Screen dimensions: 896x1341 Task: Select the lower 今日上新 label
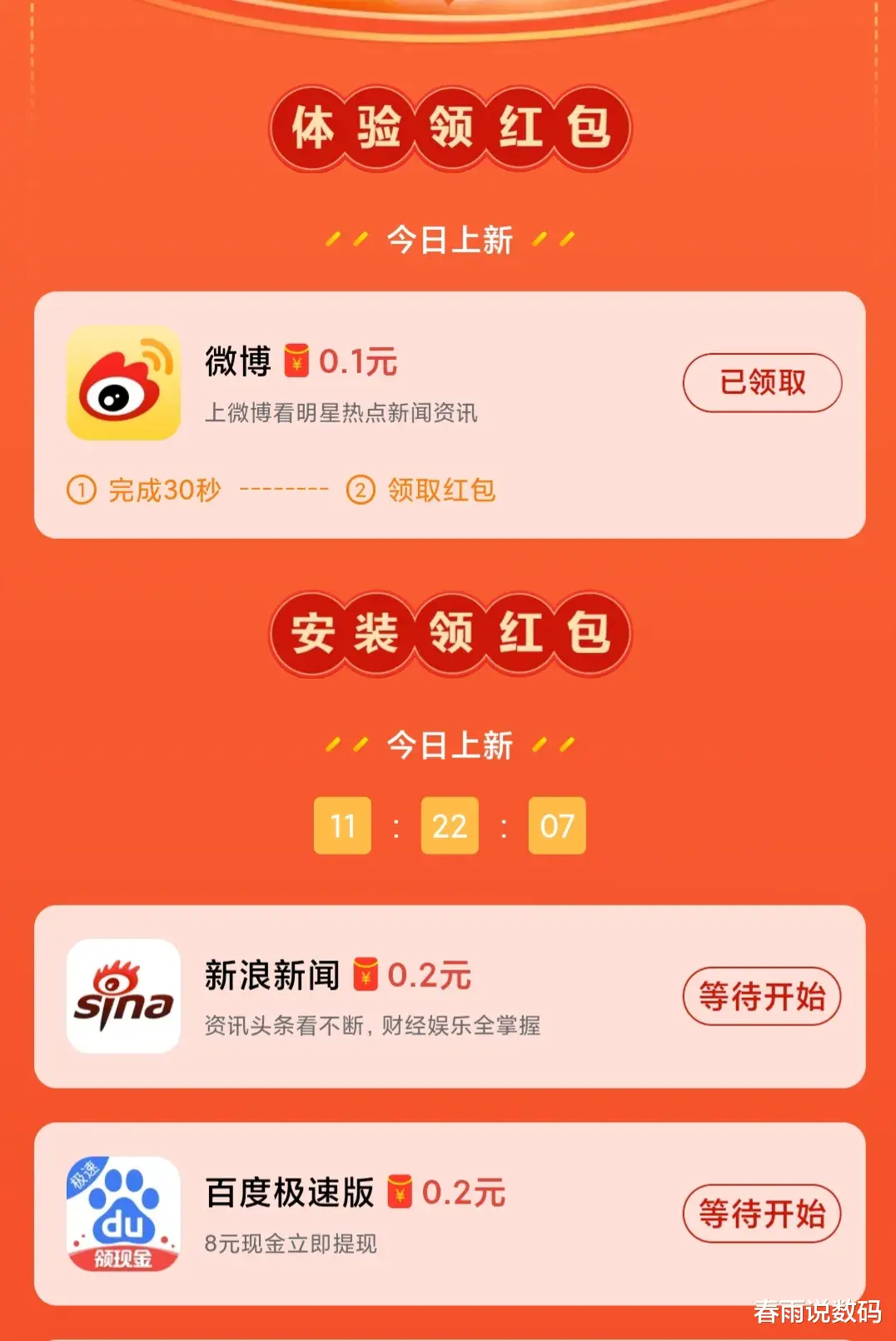click(448, 746)
